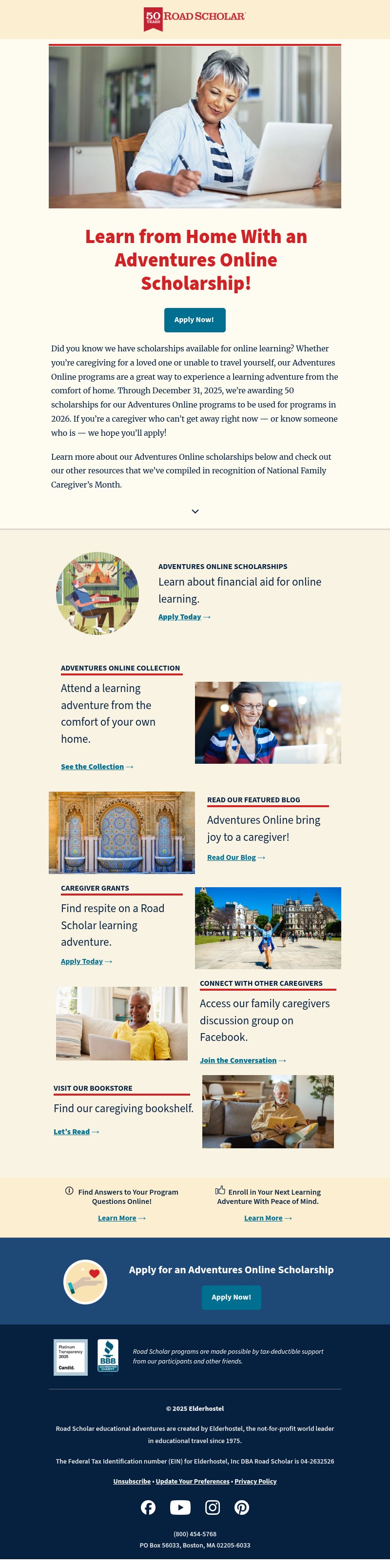Open the Let's Read bookstore link

click(71, 1132)
